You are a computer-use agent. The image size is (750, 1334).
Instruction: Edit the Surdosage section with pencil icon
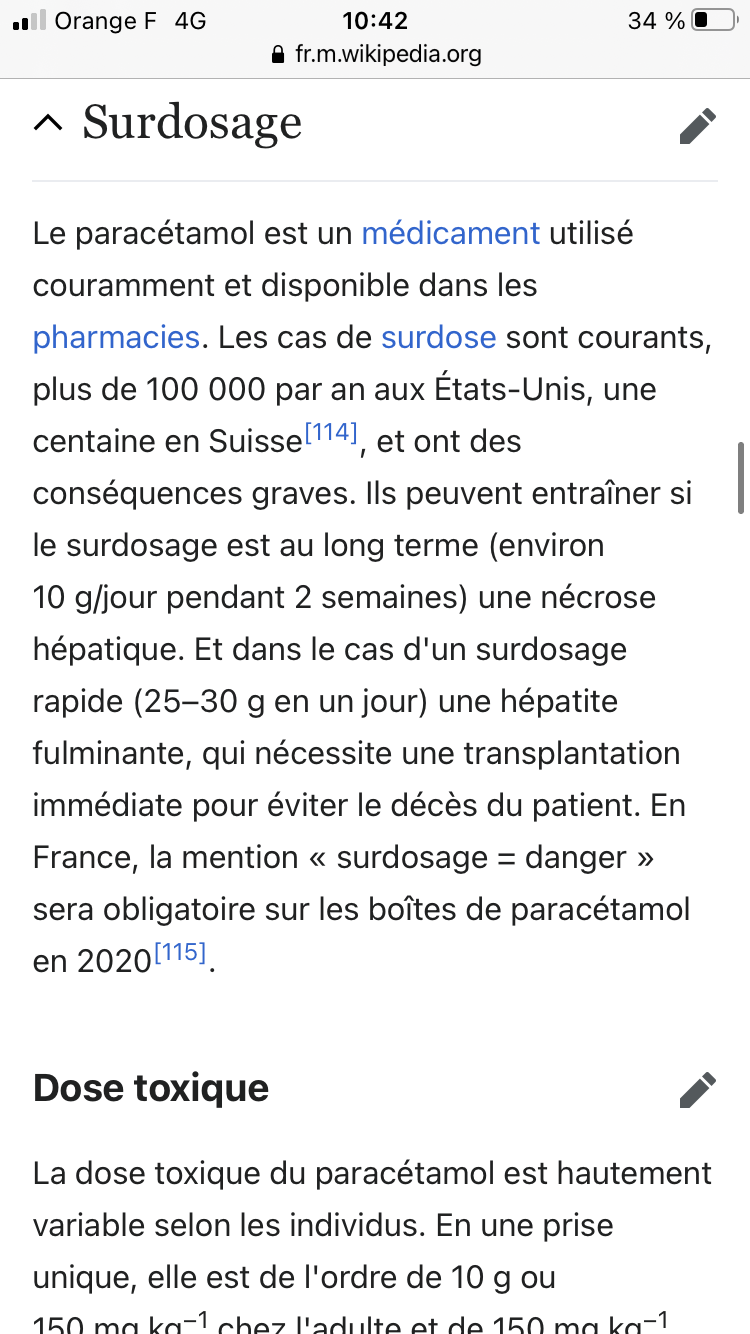click(697, 125)
